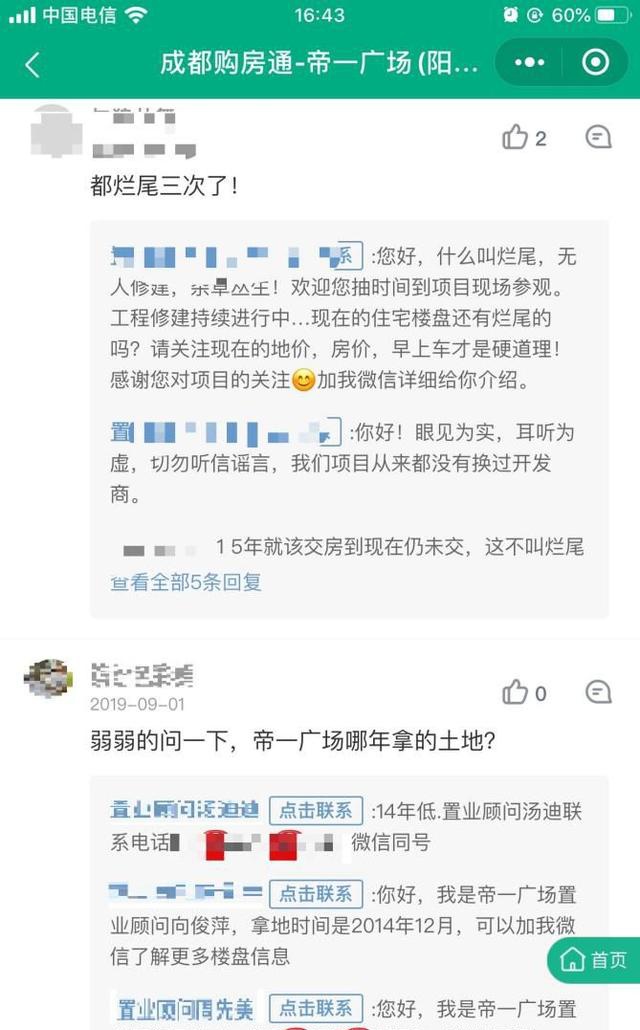Tap 点击联系 beside consultant 汤迪's reply
This screenshot has height=1030, width=640.
coord(316,810)
